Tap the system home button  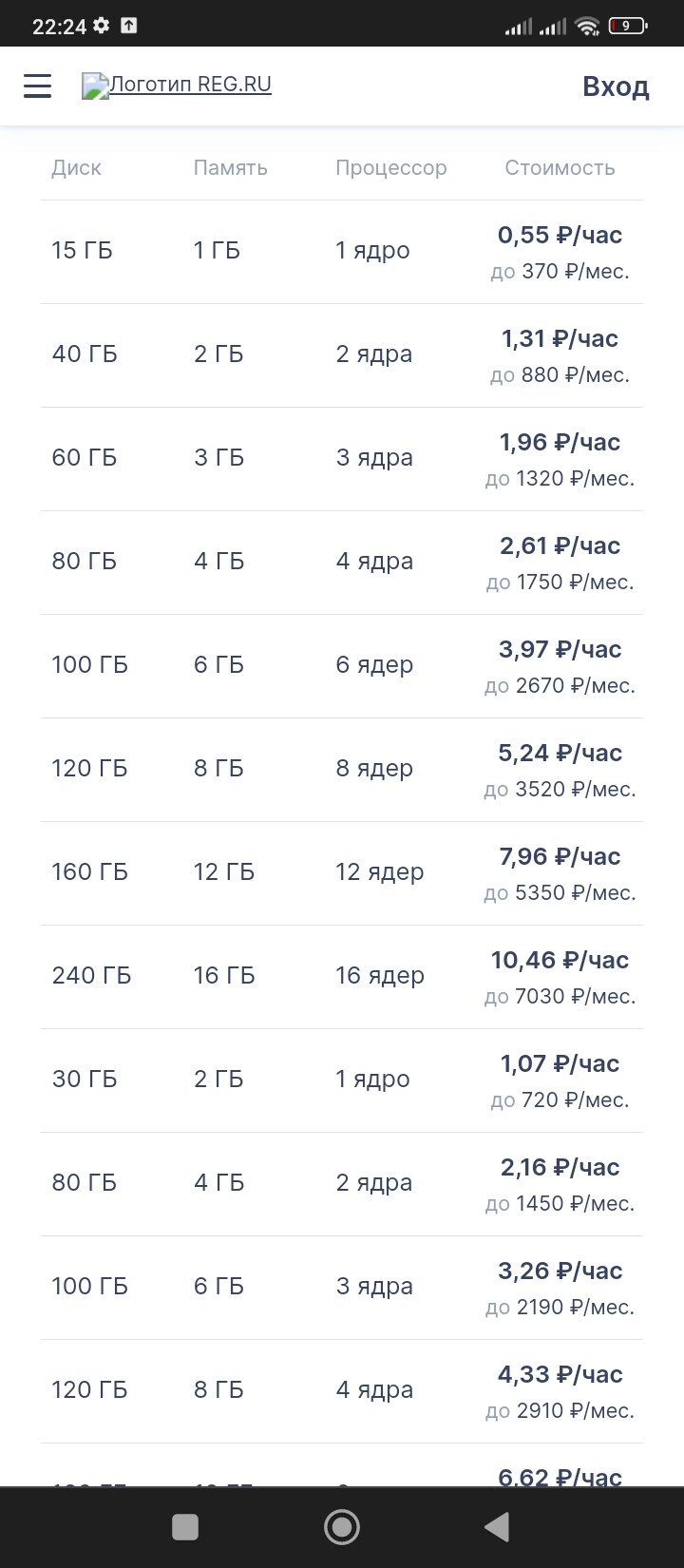click(x=342, y=1527)
